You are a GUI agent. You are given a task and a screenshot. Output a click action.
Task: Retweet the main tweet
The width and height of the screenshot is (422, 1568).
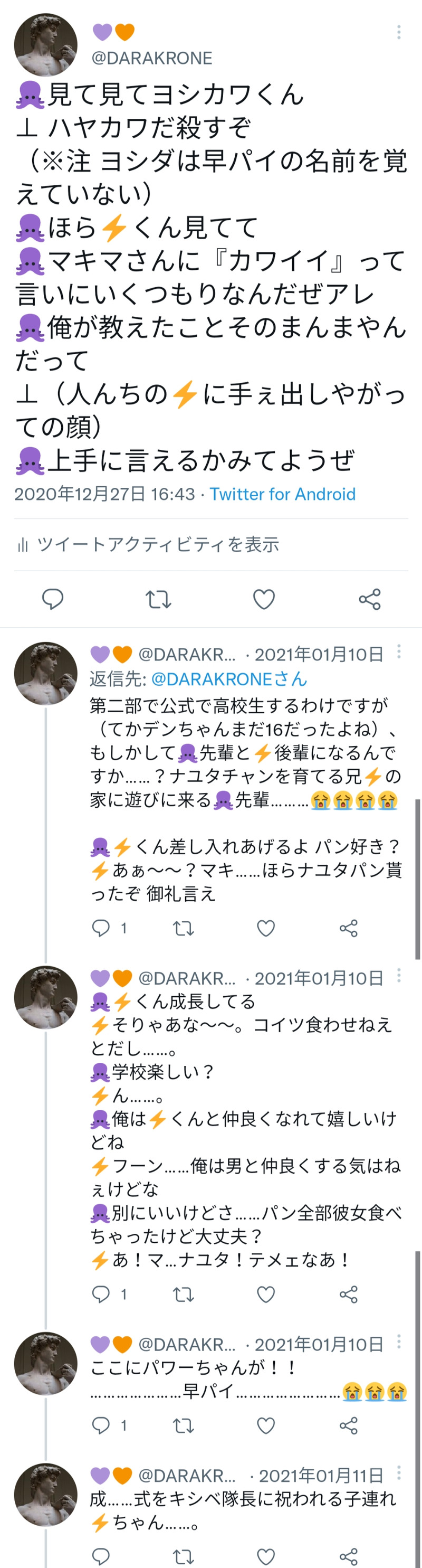(x=158, y=599)
